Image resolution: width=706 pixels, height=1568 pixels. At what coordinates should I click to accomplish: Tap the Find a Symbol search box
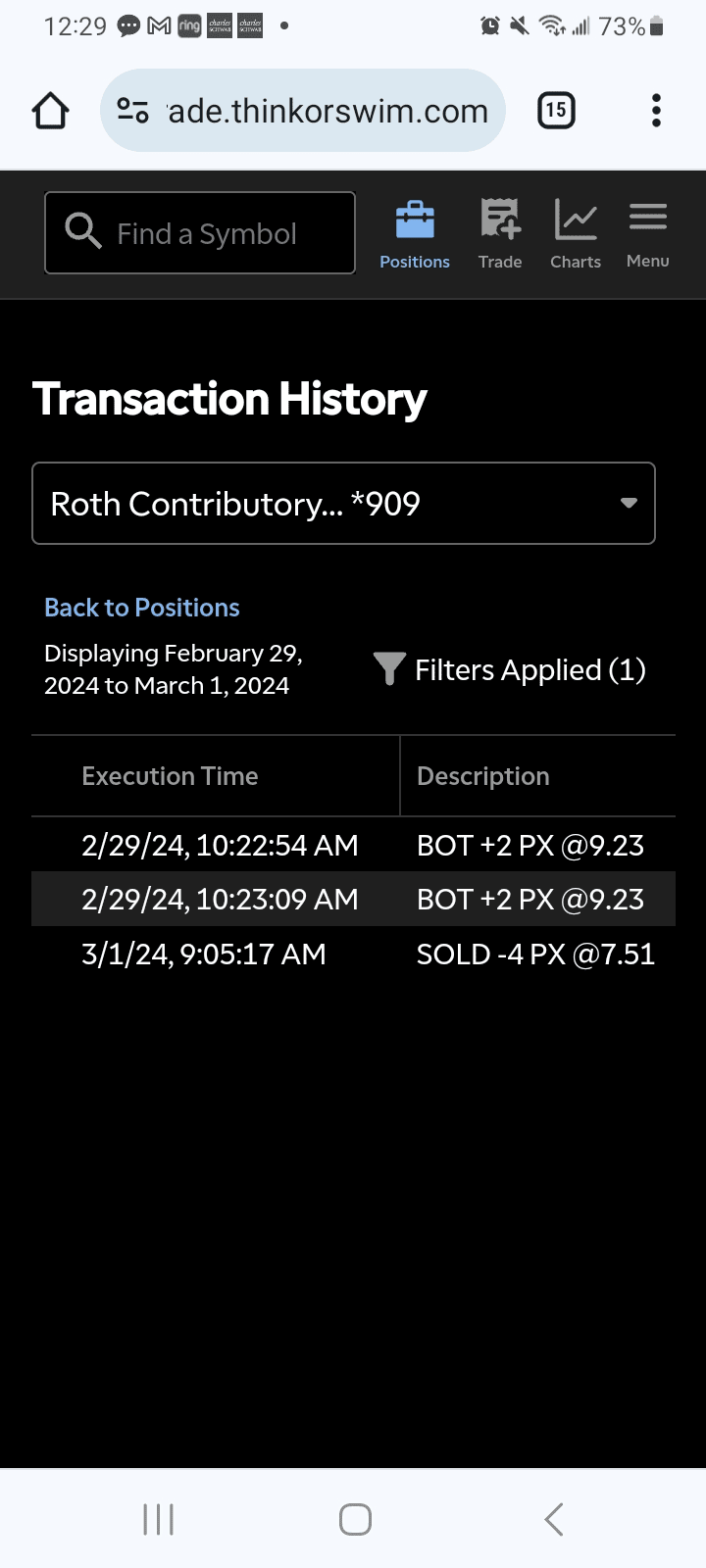[x=200, y=233]
